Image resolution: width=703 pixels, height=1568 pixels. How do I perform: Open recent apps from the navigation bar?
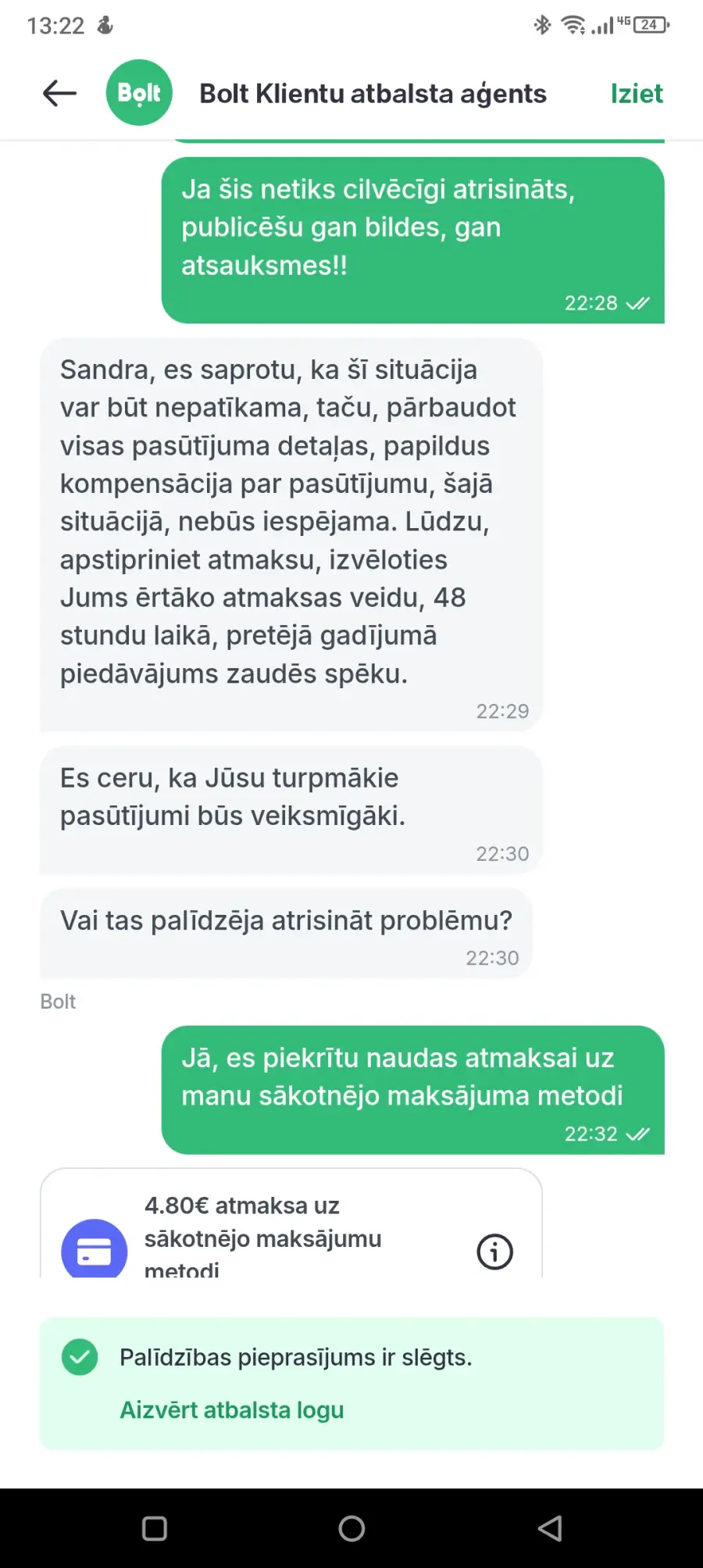(155, 1528)
